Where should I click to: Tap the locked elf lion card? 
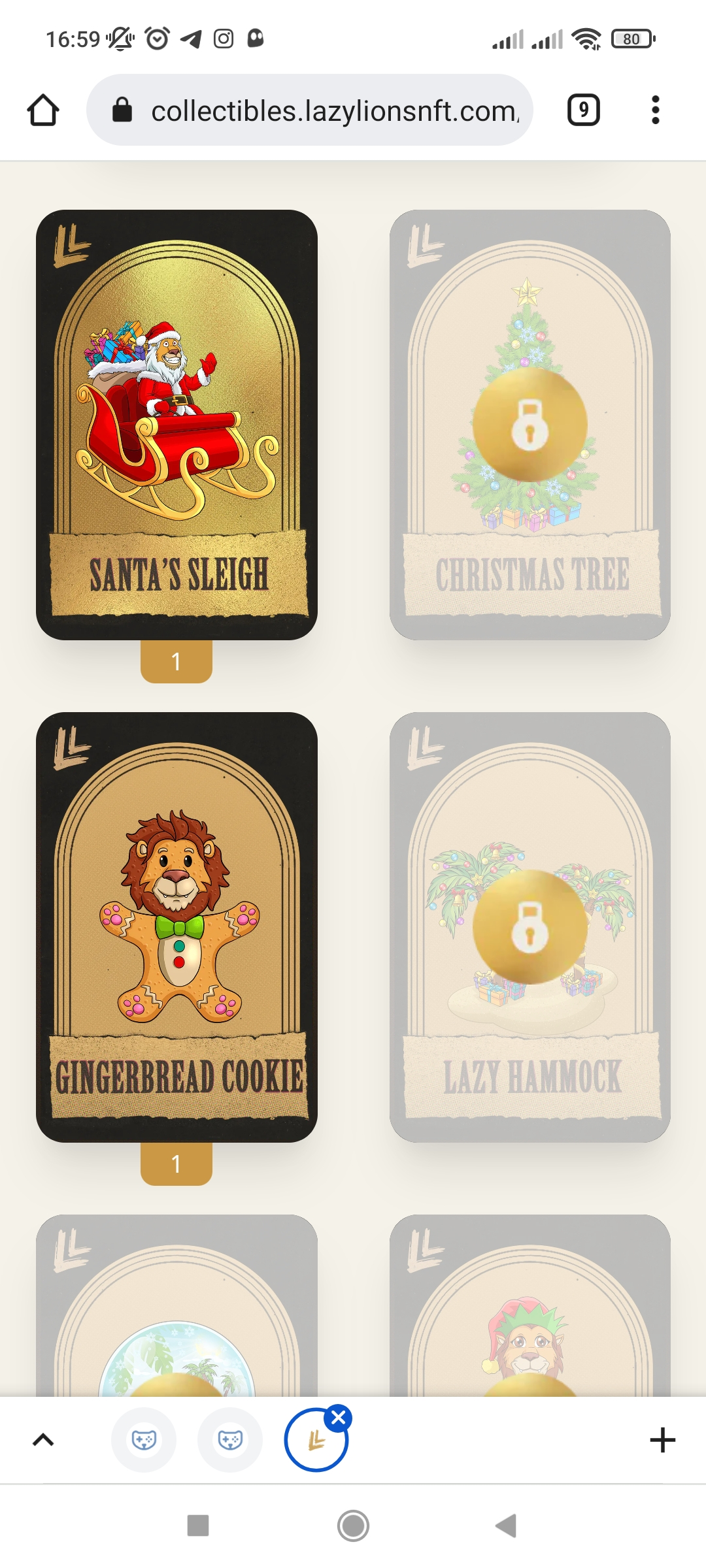coord(530,1305)
